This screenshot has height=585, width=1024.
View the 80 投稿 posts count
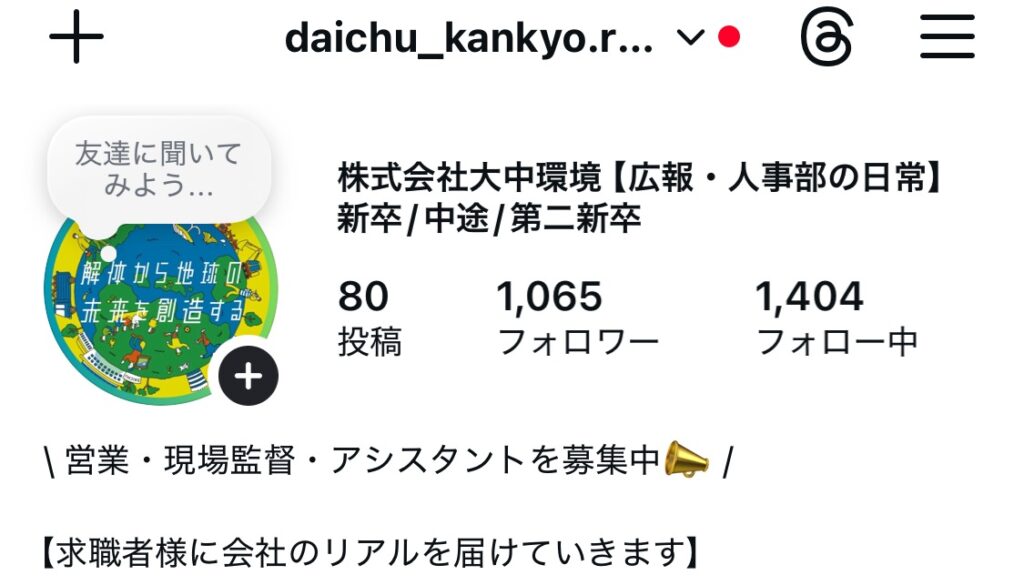[370, 318]
